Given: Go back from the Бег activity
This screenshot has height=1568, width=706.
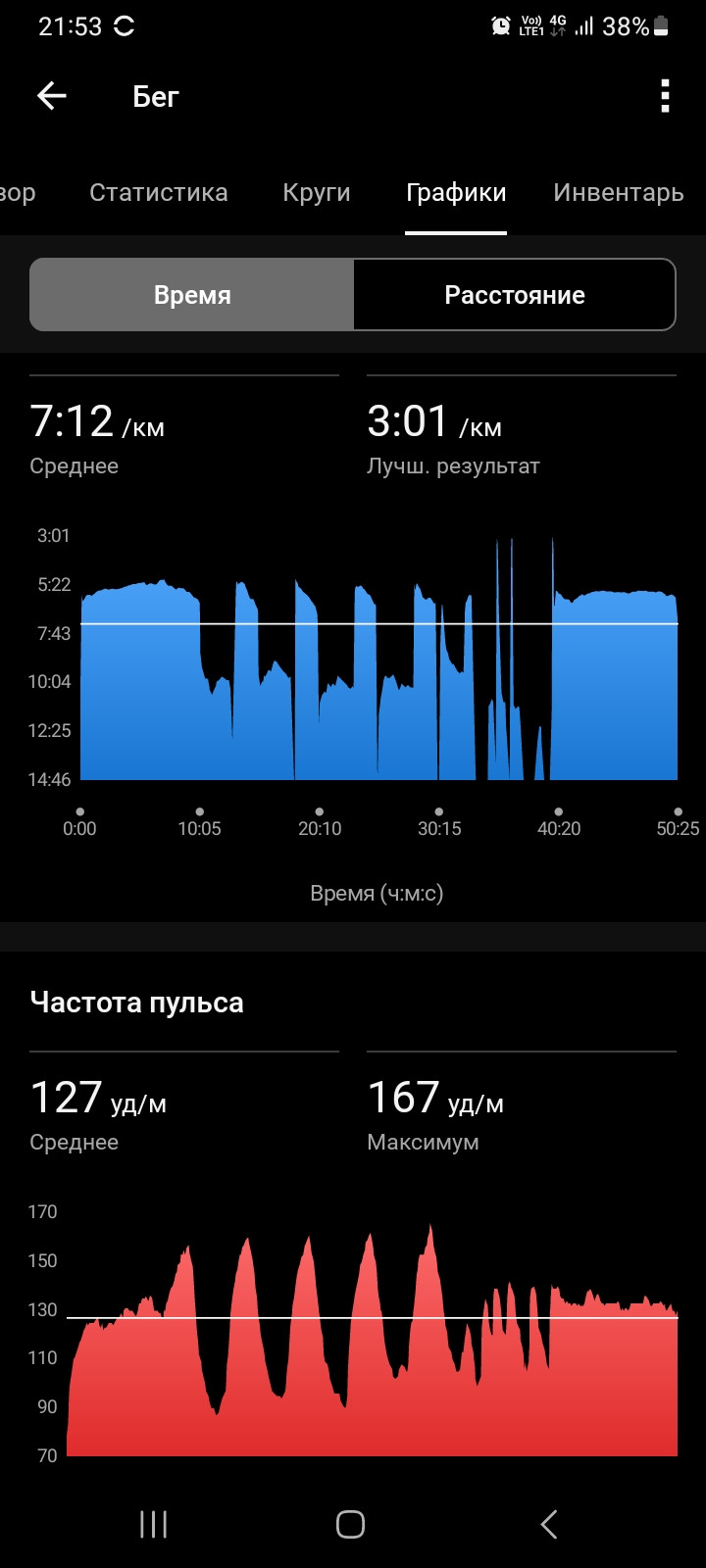Looking at the screenshot, I should pos(51,96).
